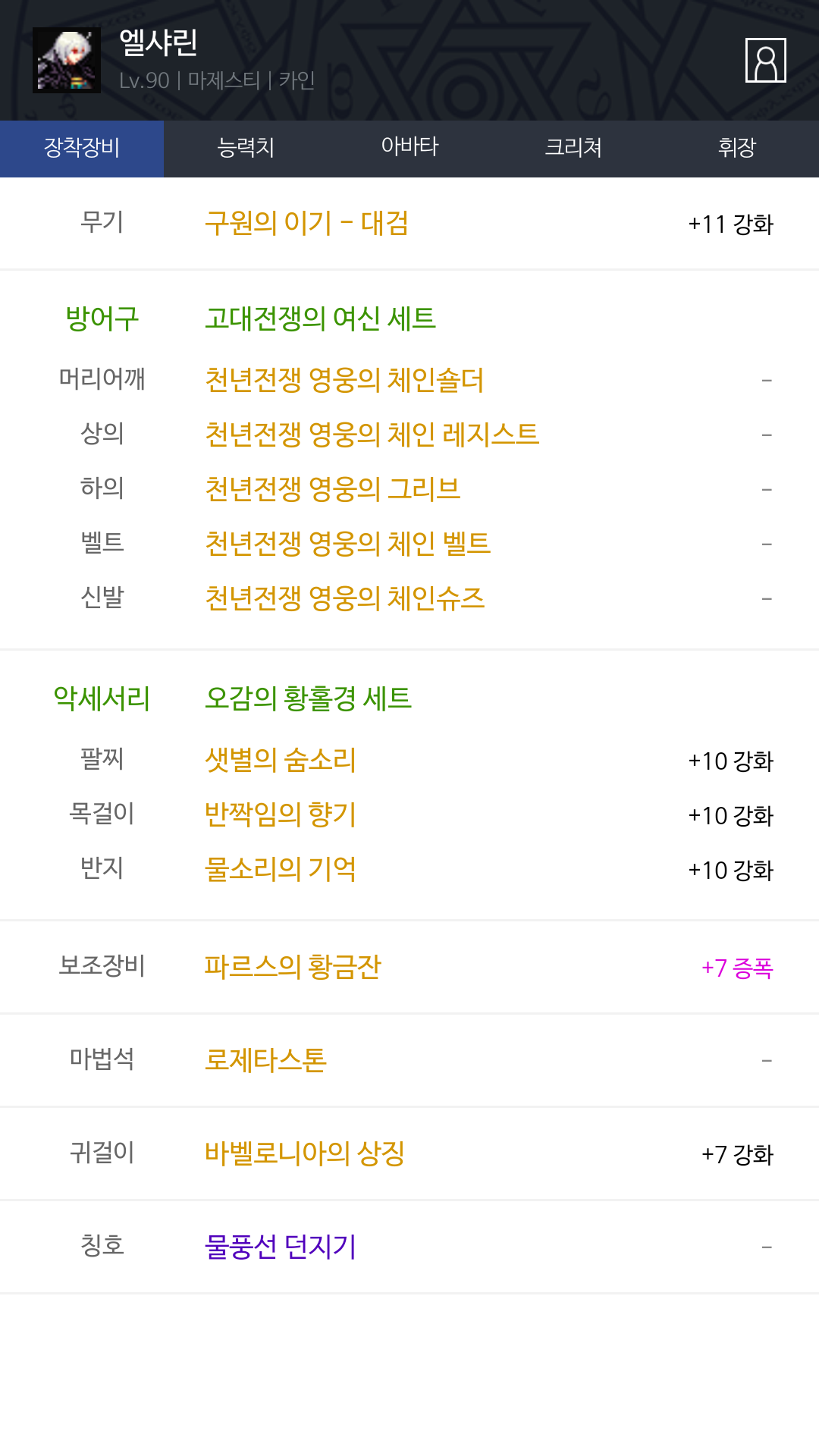Open weapon 구원의 이기 - 대검

[x=306, y=224]
